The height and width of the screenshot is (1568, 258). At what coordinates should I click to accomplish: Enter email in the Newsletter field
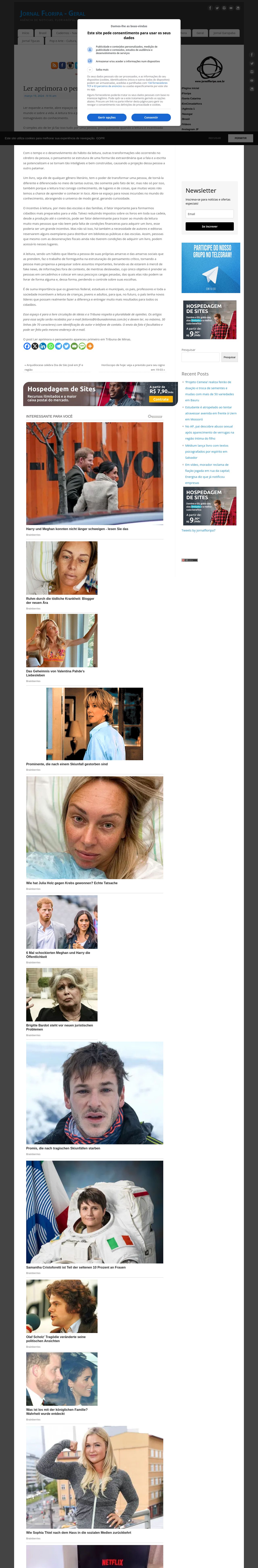(209, 214)
